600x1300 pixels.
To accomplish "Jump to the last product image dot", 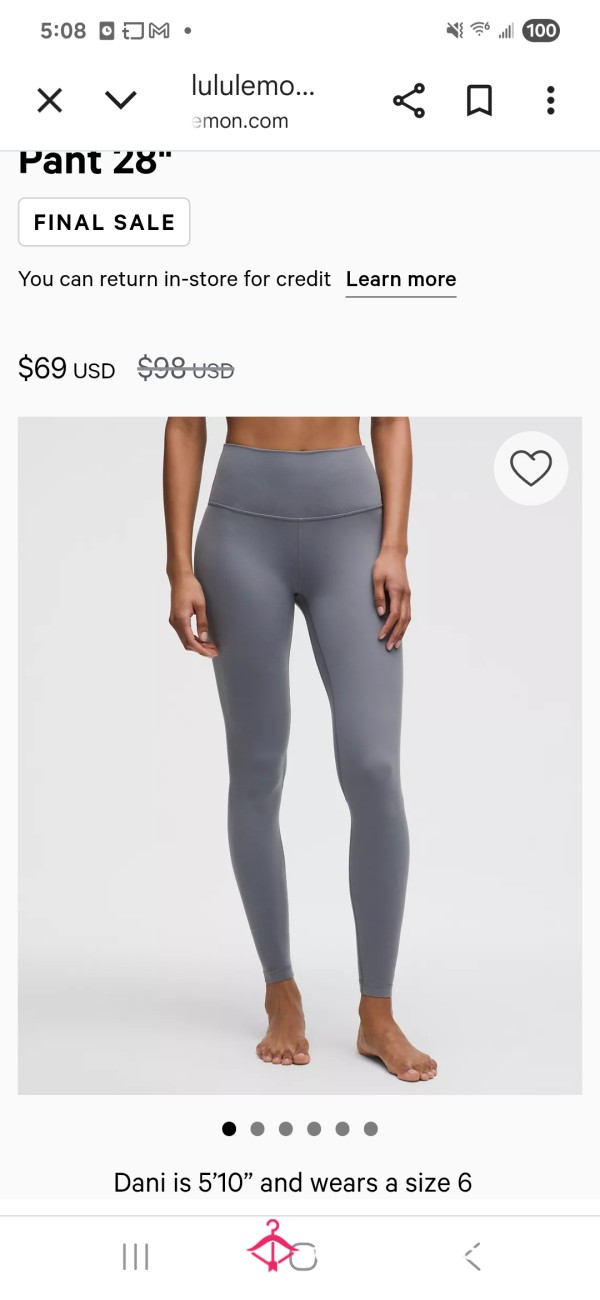I will point(371,1129).
